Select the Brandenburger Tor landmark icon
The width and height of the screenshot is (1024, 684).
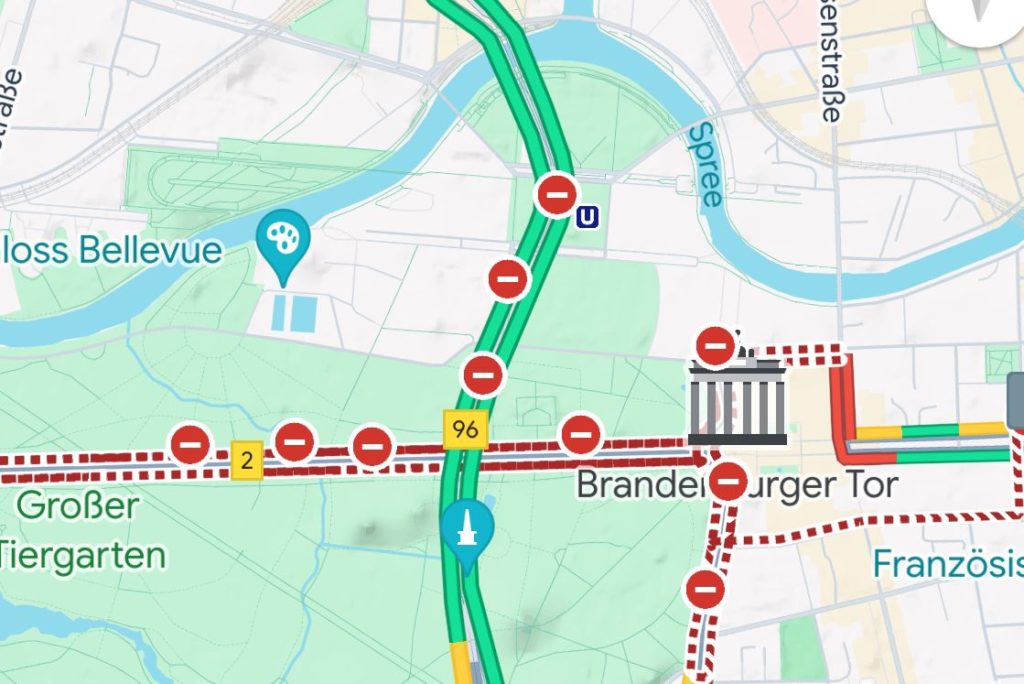738,403
